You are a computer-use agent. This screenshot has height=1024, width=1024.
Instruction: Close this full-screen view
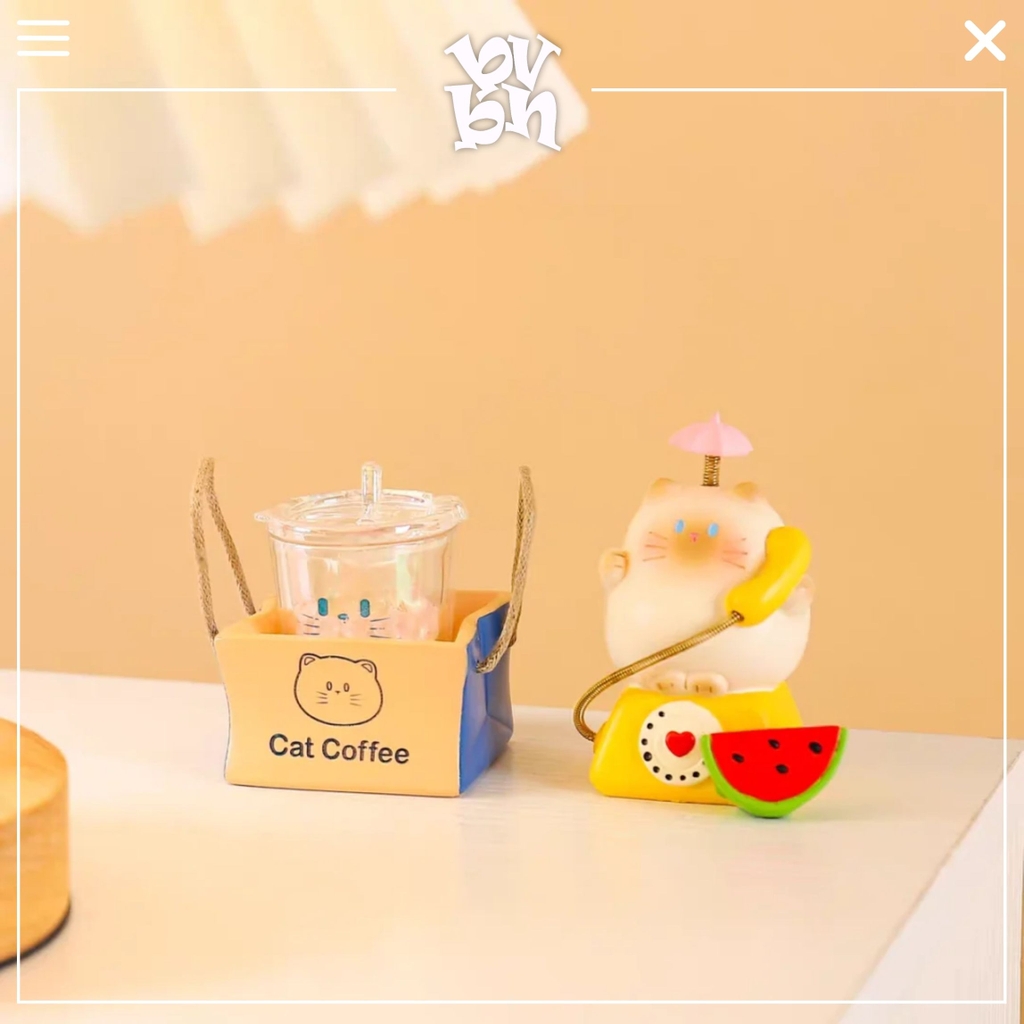[985, 40]
